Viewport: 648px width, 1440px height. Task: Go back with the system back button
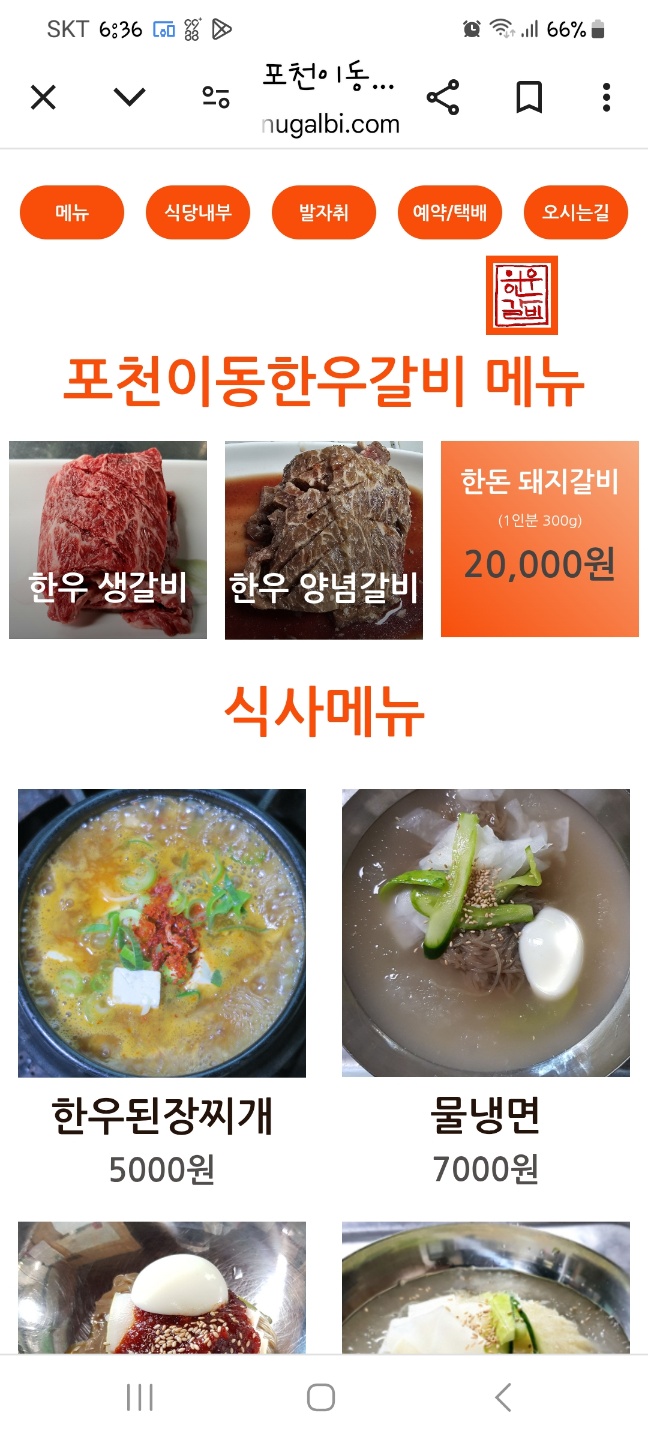pyautogui.click(x=503, y=1397)
